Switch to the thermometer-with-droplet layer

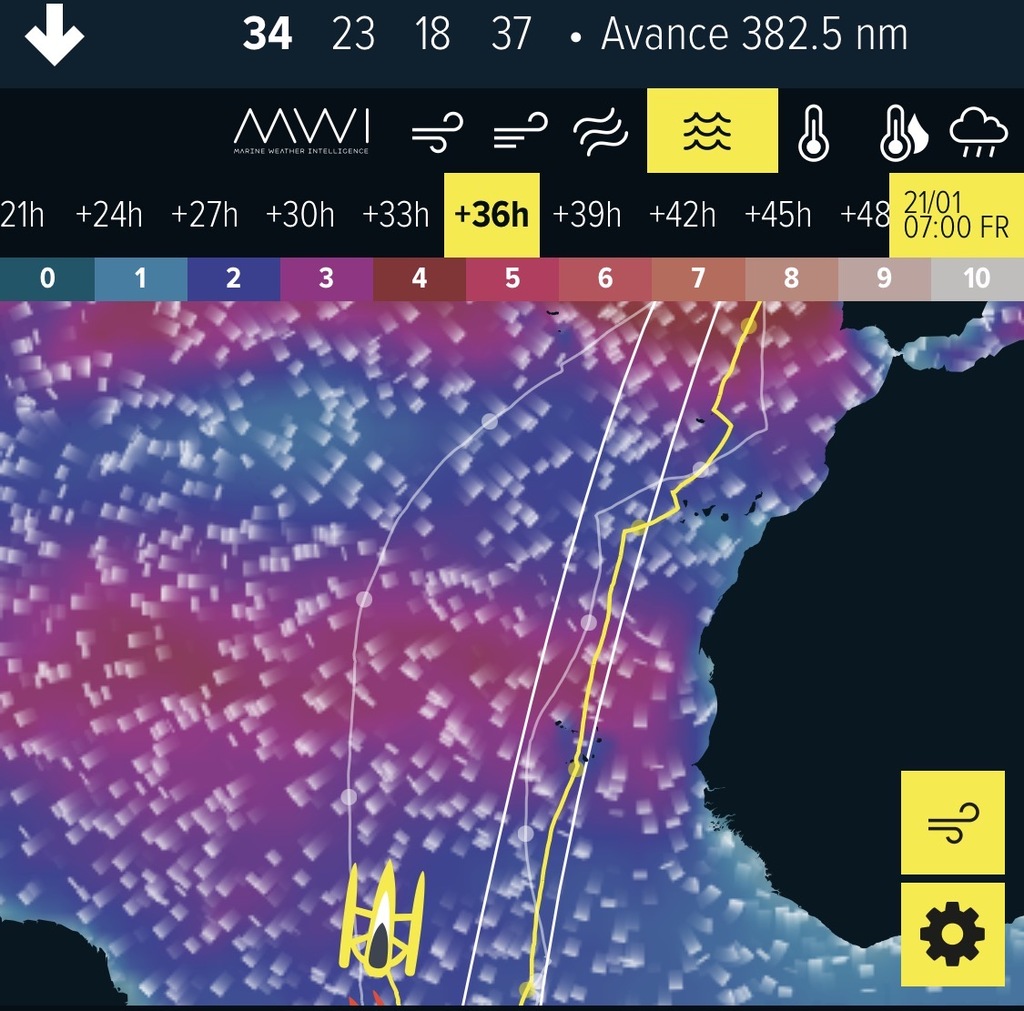click(x=902, y=133)
